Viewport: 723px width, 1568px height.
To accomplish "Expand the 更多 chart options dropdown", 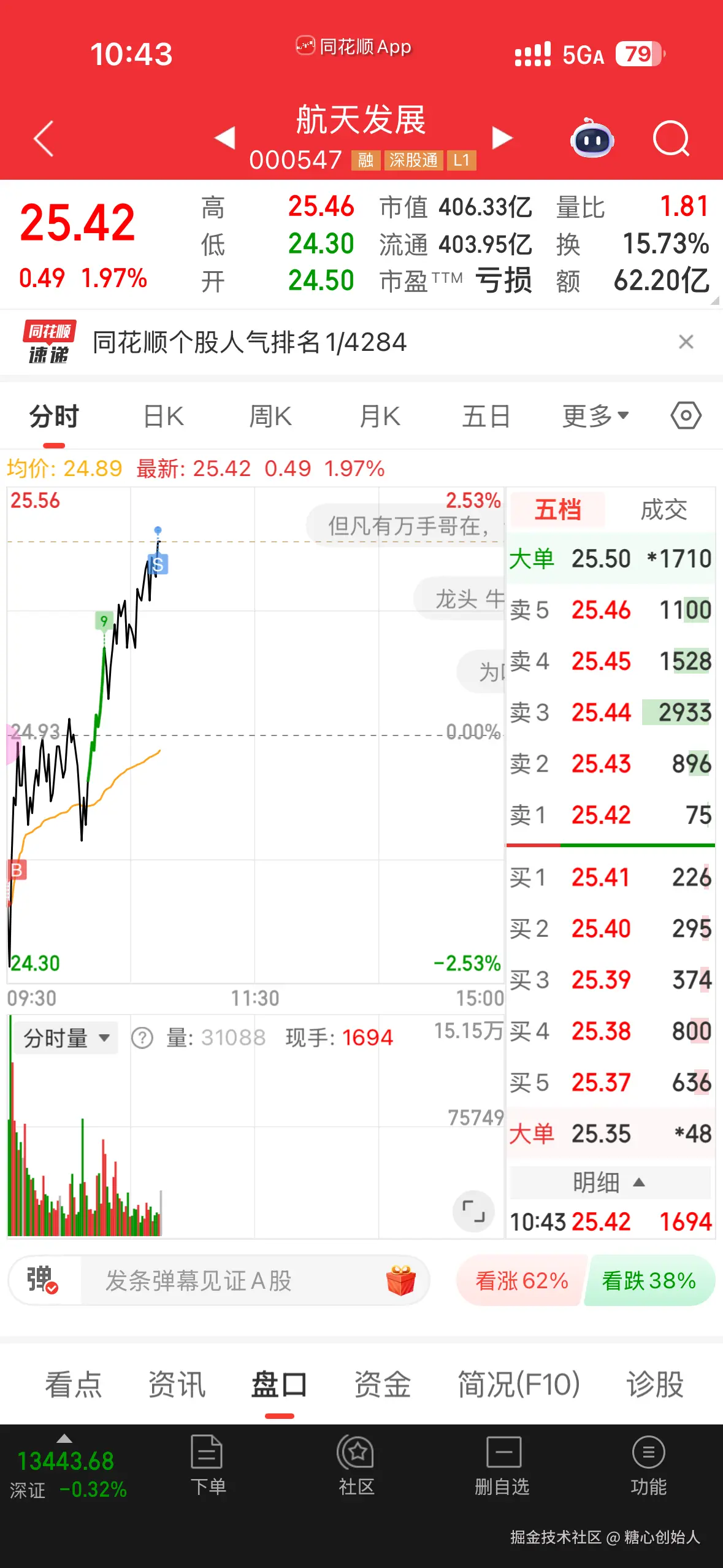I will (595, 417).
